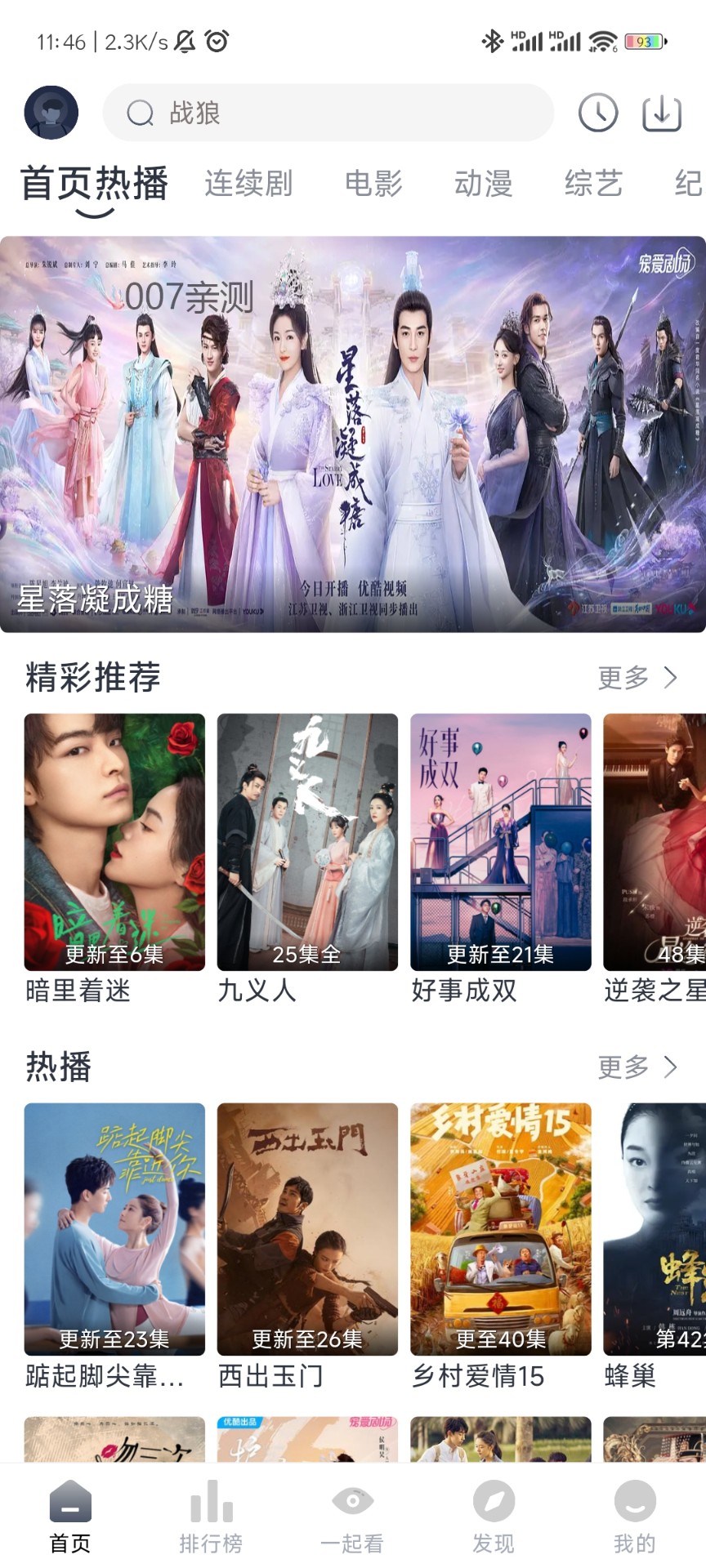The width and height of the screenshot is (706, 1568).
Task: Open the 综艺 category
Action: coord(596,183)
